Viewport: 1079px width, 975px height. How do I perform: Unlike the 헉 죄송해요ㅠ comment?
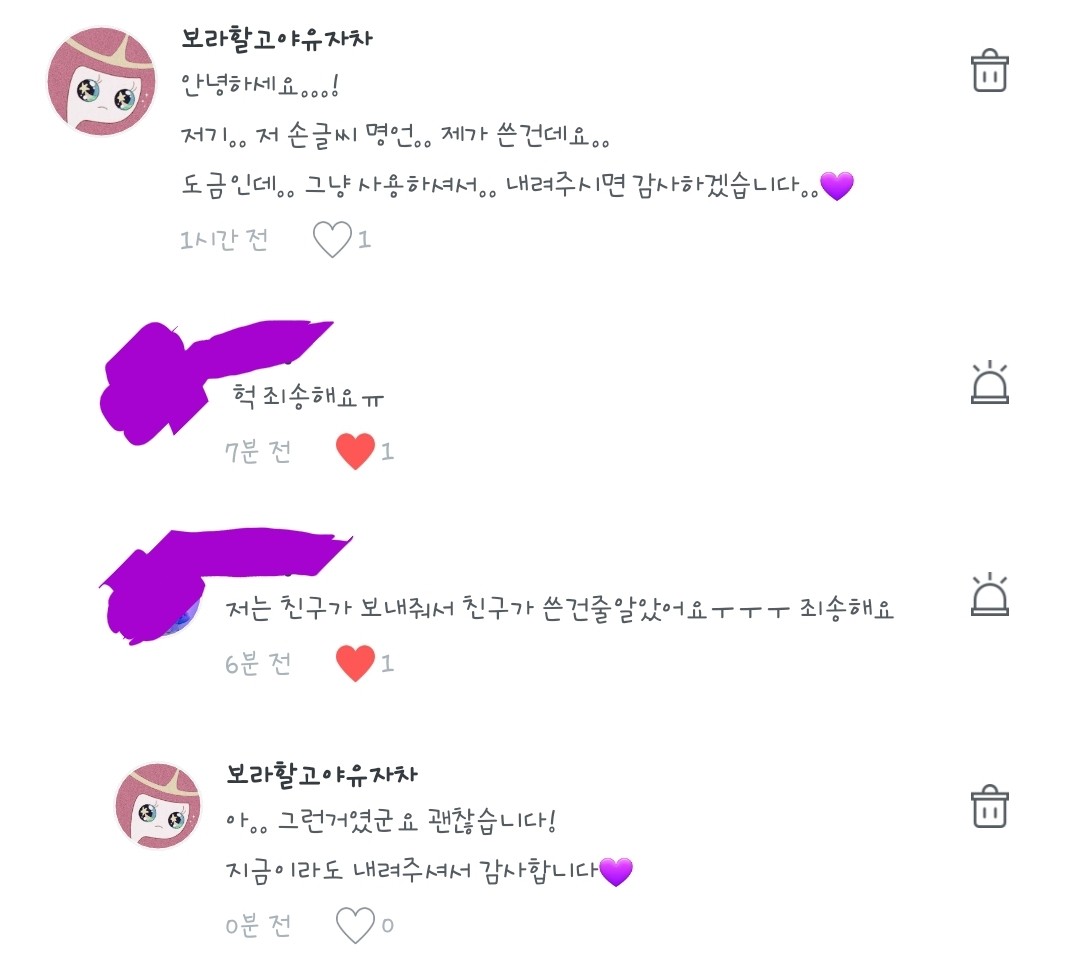pyautogui.click(x=355, y=452)
